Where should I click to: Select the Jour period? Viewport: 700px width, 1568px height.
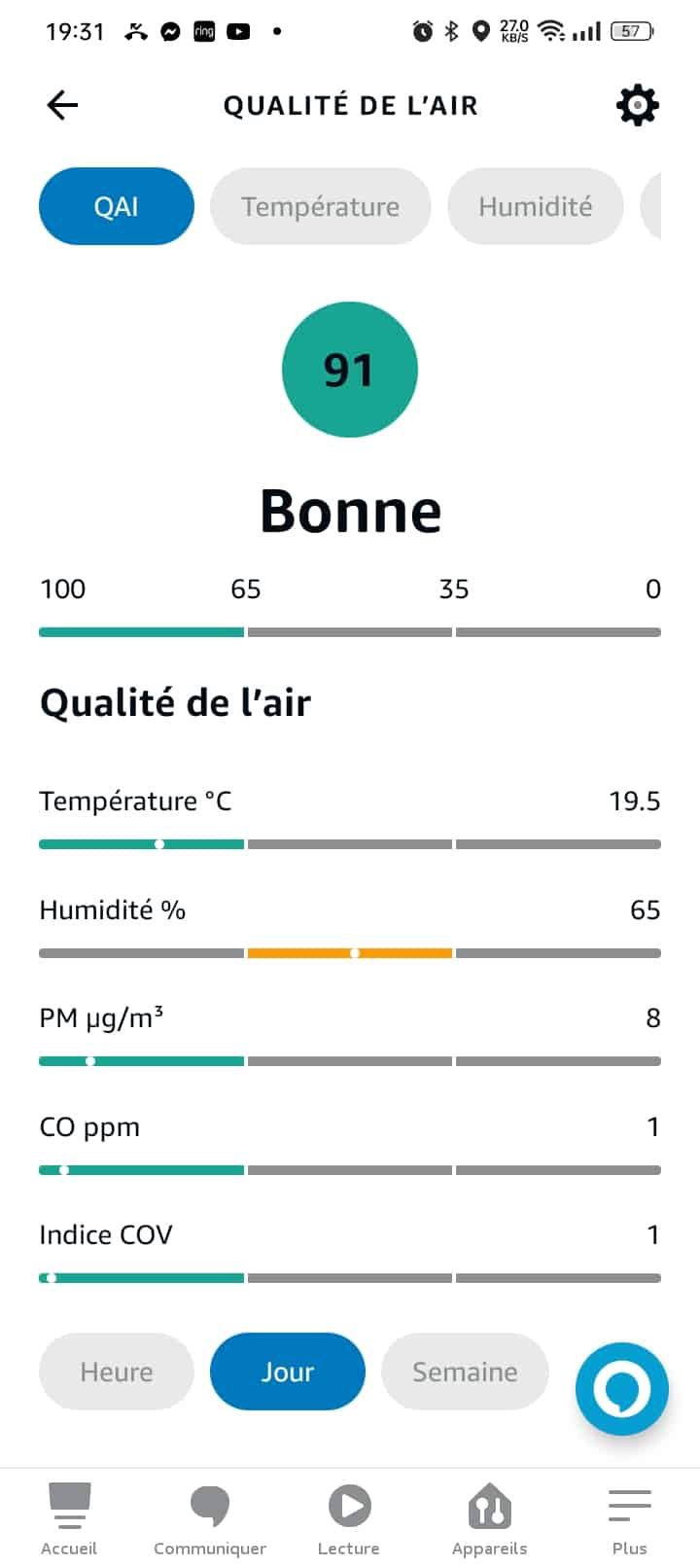tap(288, 1372)
